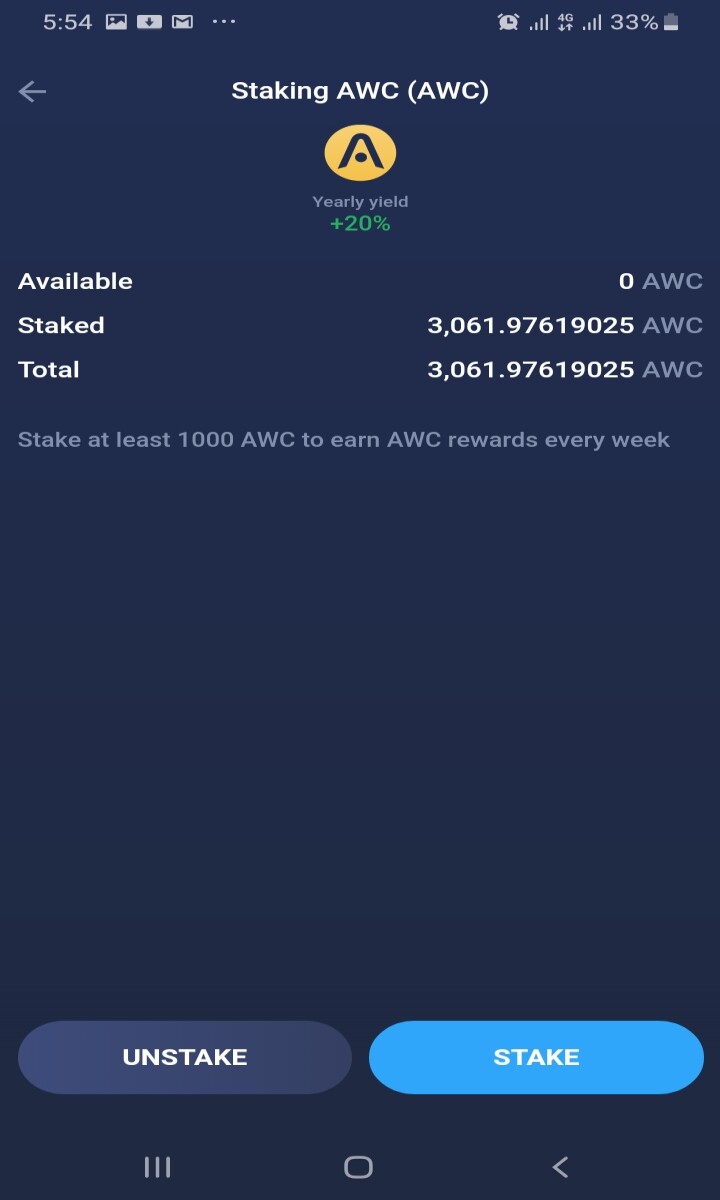Open recent apps from the navigation bar
Screen dimensions: 720x1200
click(x=157, y=1166)
